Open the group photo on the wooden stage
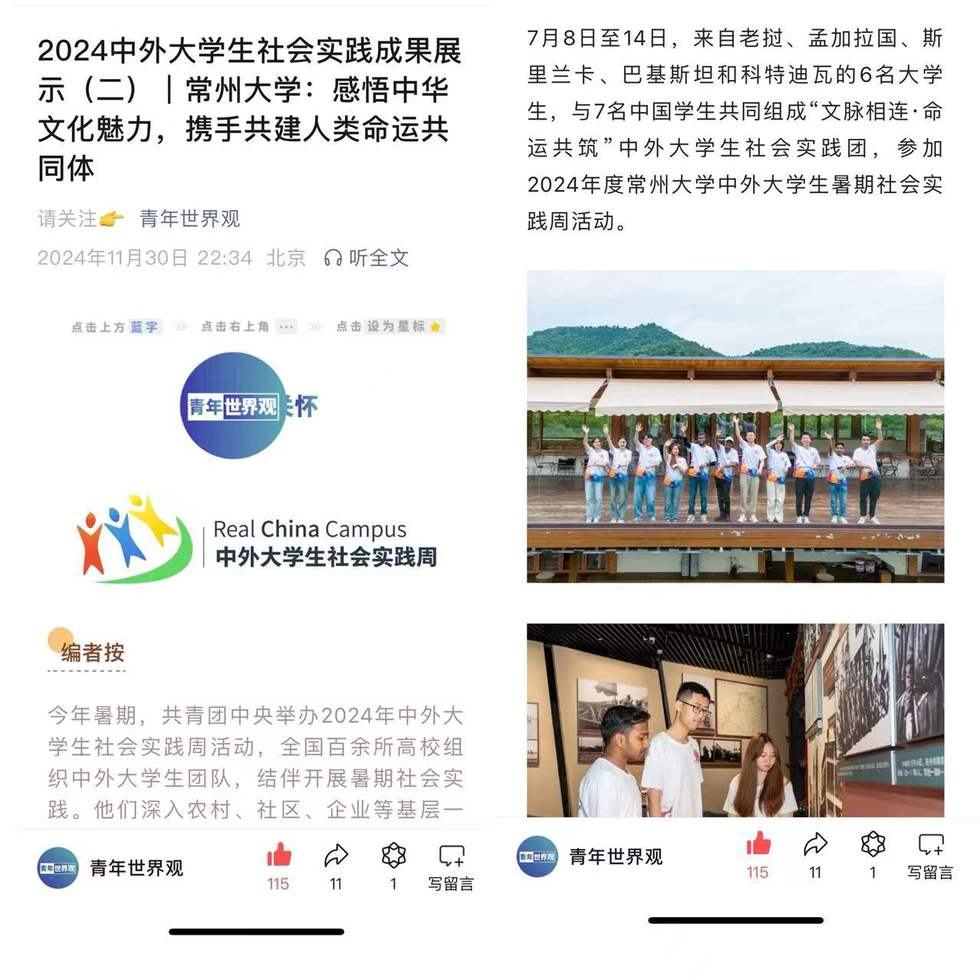 (x=735, y=426)
